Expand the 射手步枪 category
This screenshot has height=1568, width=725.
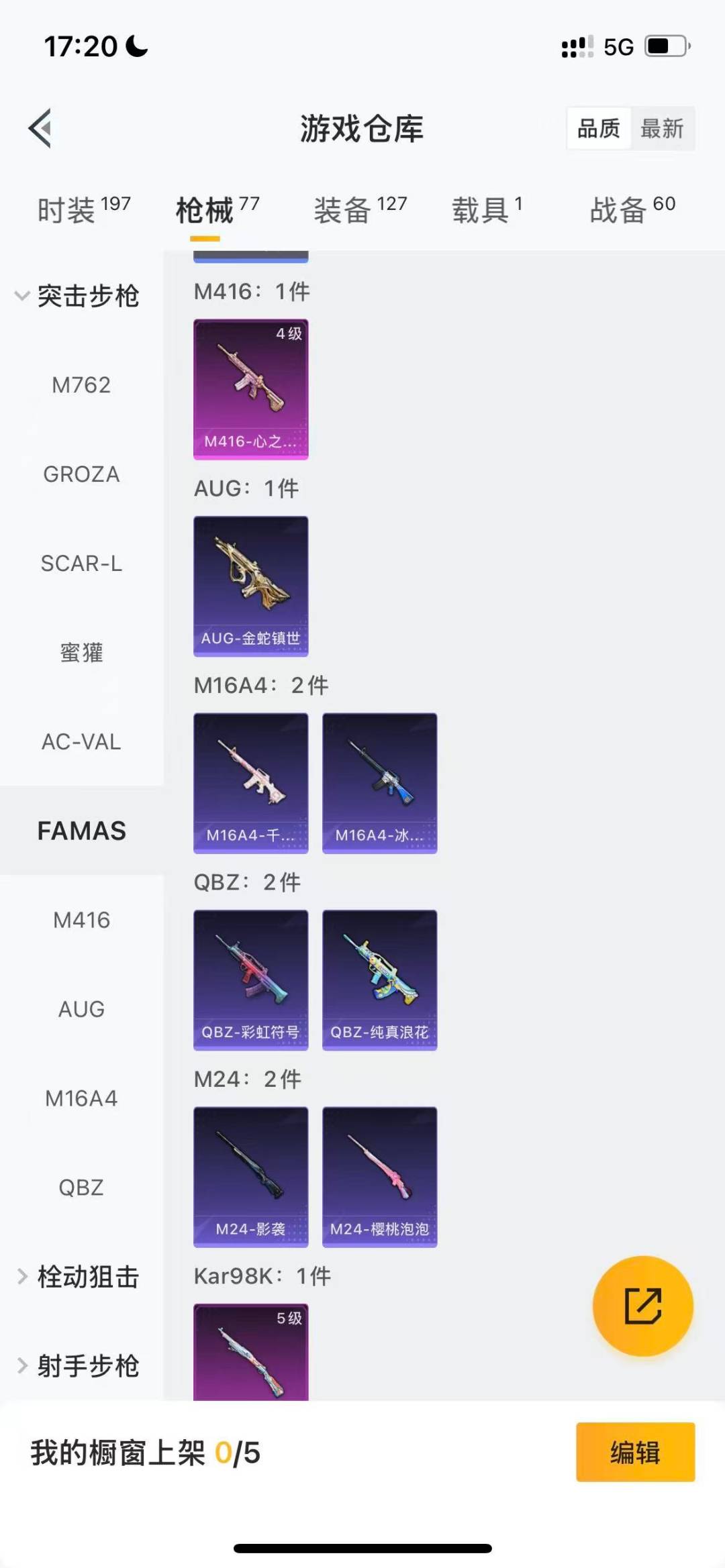pyautogui.click(x=77, y=1366)
